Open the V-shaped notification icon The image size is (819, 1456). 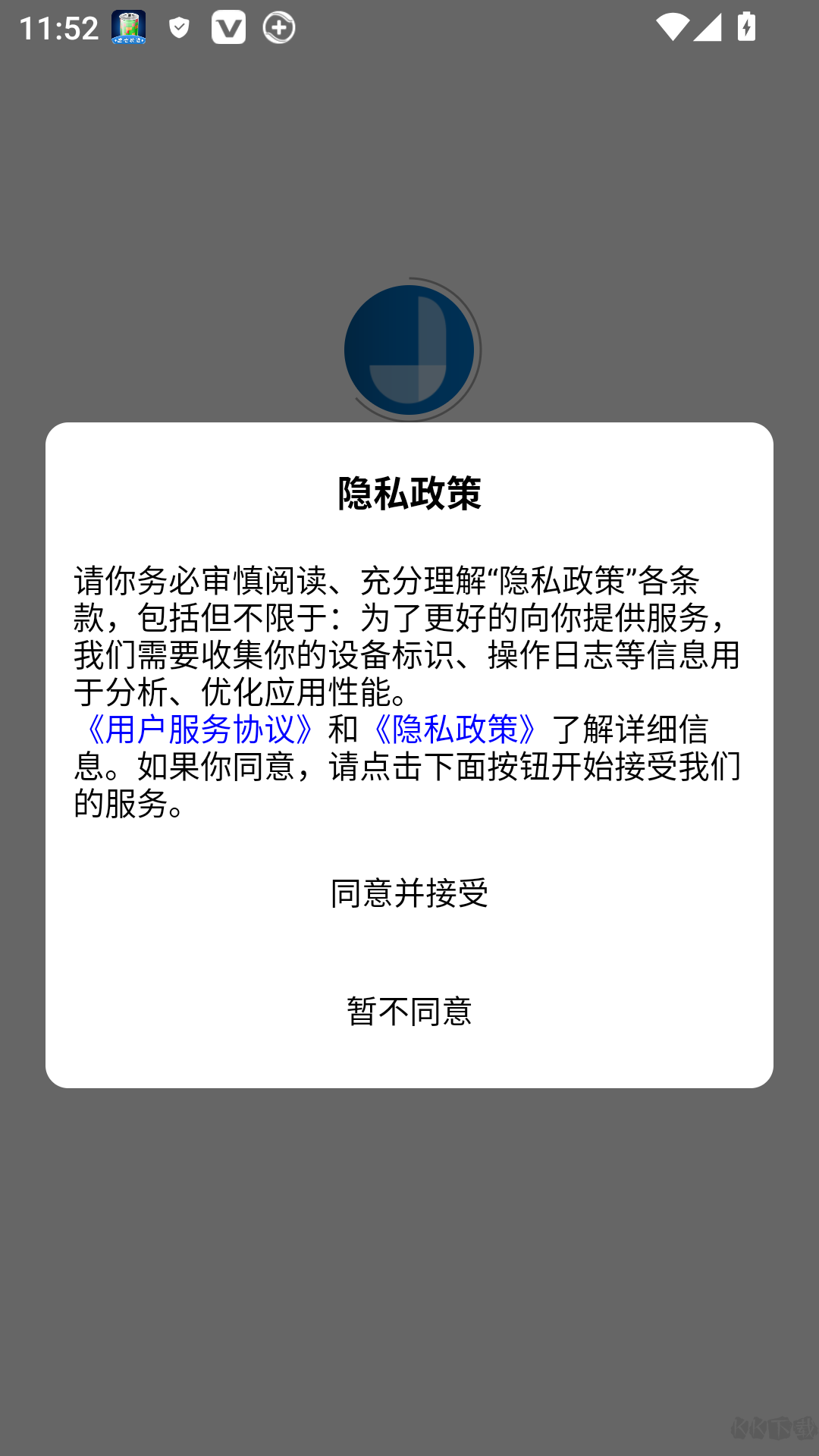click(229, 27)
